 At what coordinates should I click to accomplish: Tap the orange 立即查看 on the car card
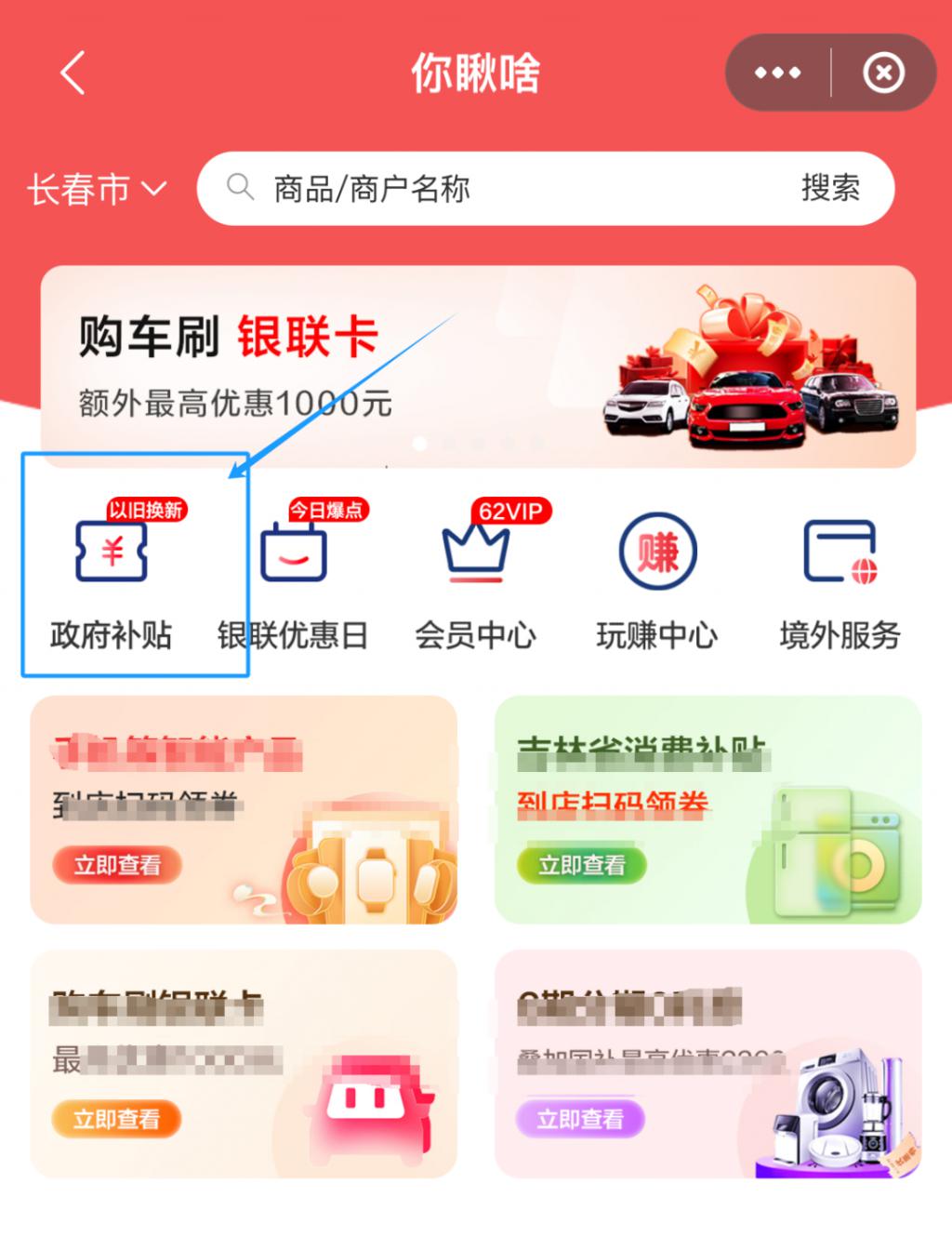coord(117,1119)
